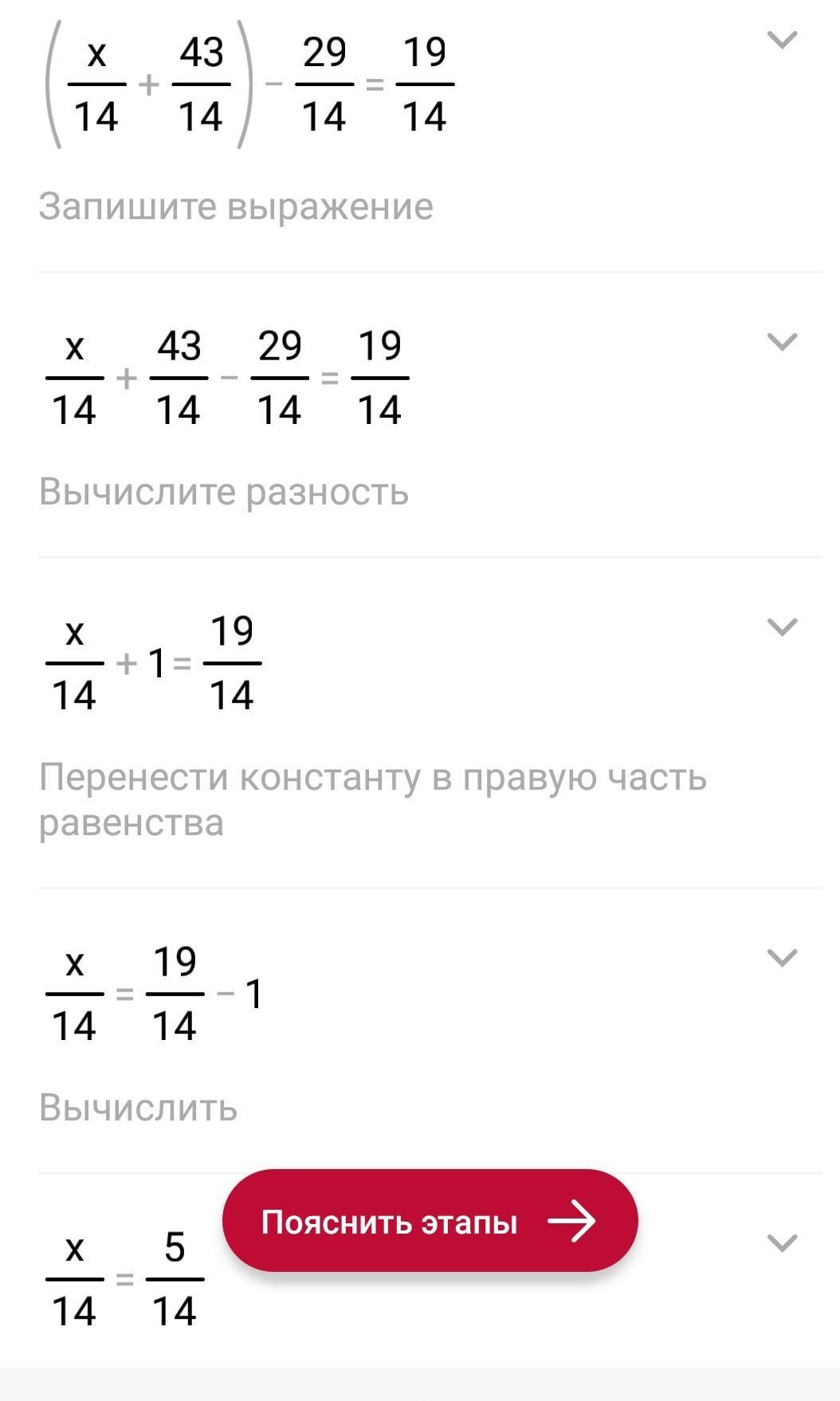Image resolution: width=840 pixels, height=1401 pixels.
Task: Tap the 'Пояснить этапы' button
Action: [430, 1220]
